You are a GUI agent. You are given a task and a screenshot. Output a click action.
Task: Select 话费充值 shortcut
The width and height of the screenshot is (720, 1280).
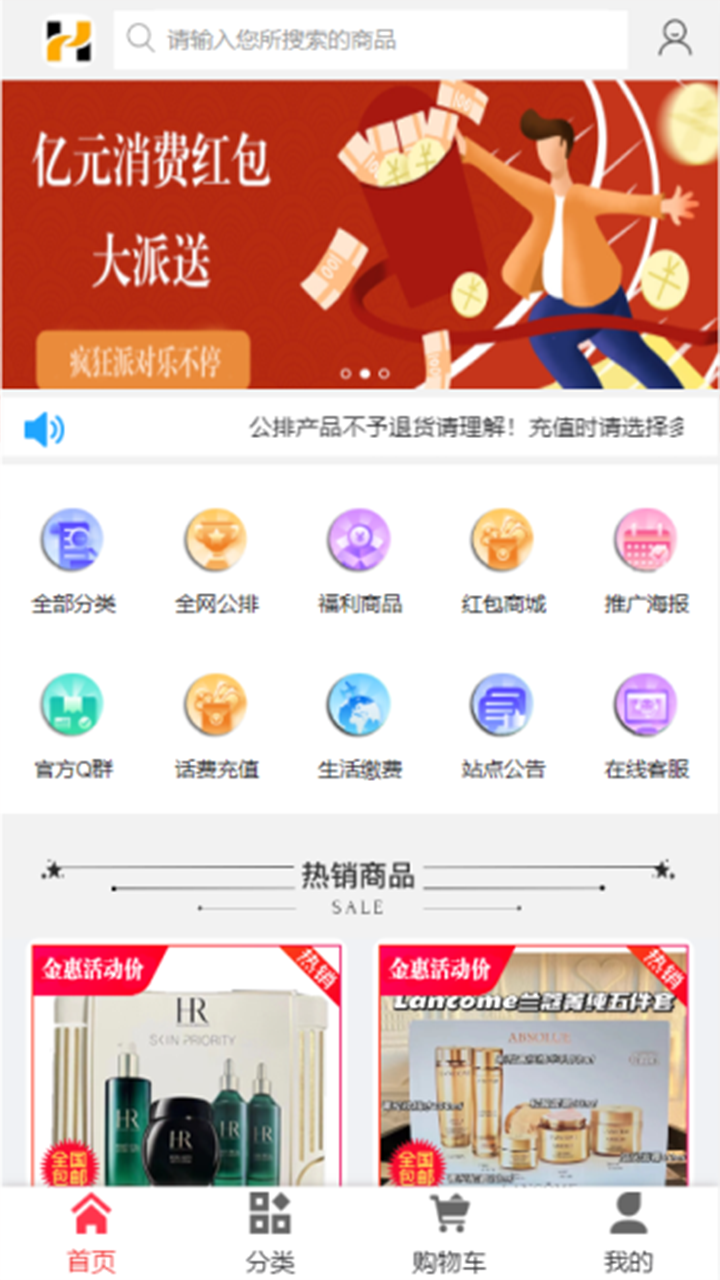[216, 725]
